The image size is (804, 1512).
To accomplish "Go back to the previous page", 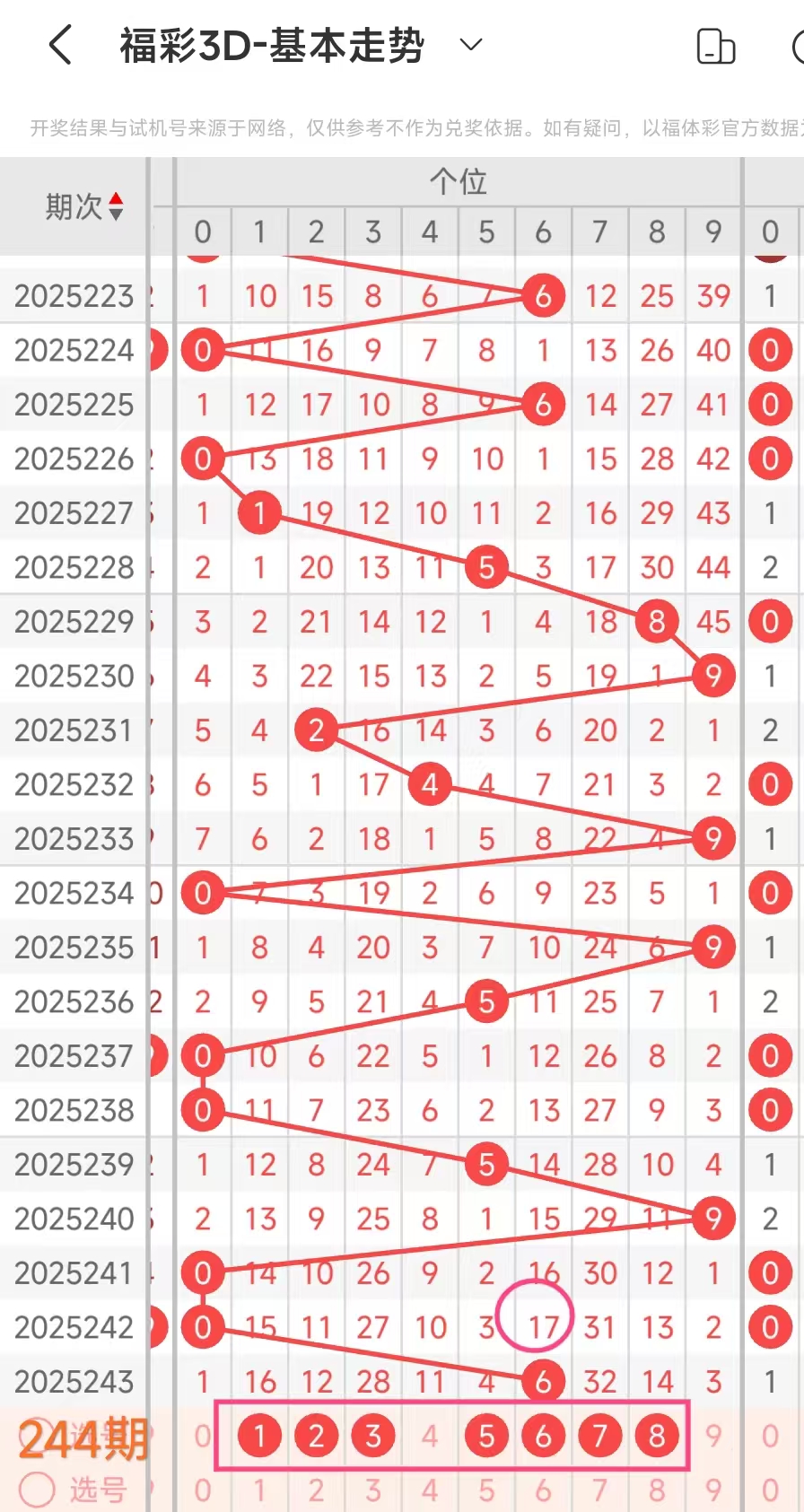I will pyautogui.click(x=60, y=45).
